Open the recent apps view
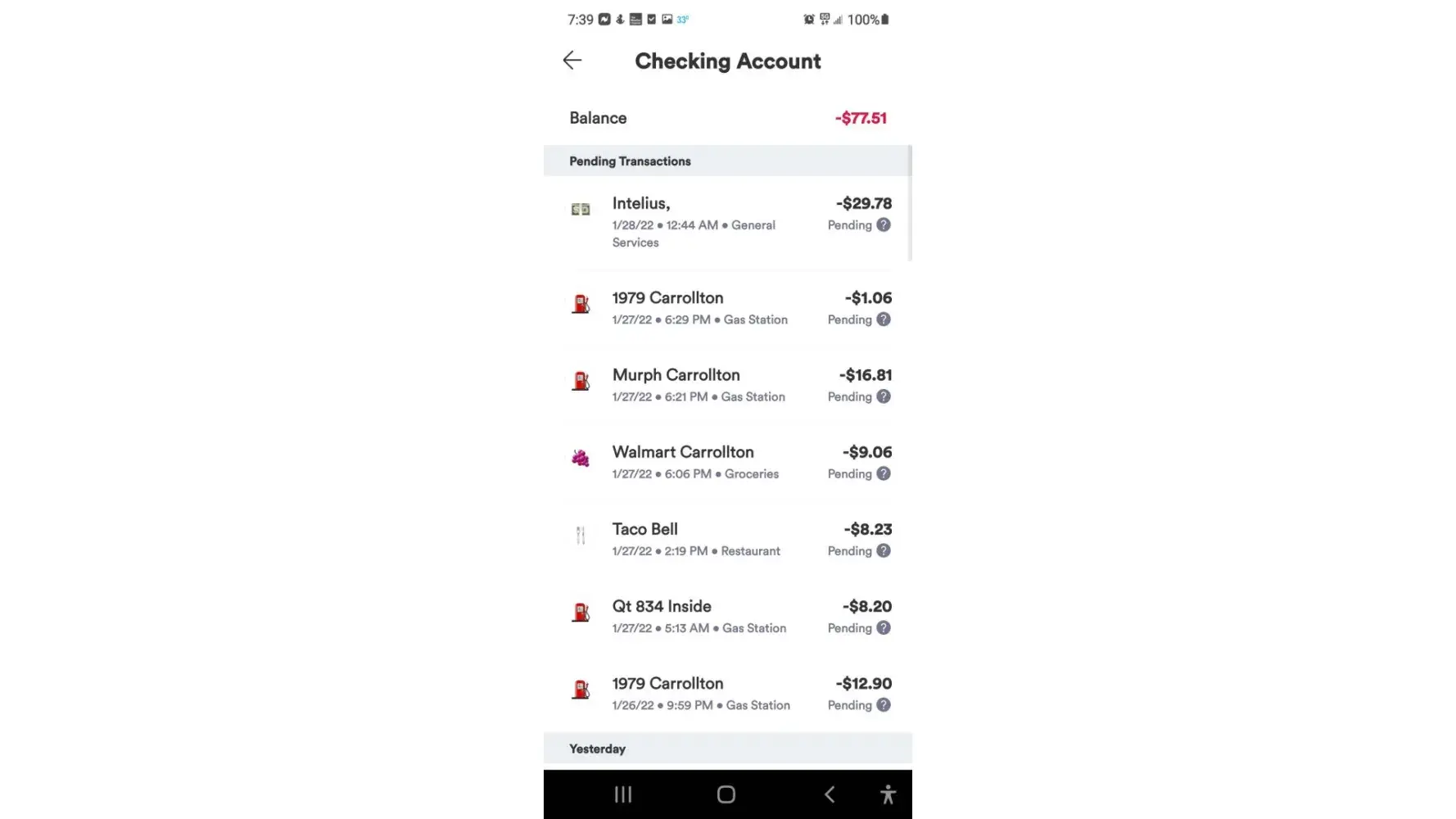The width and height of the screenshot is (1456, 819). [x=623, y=794]
